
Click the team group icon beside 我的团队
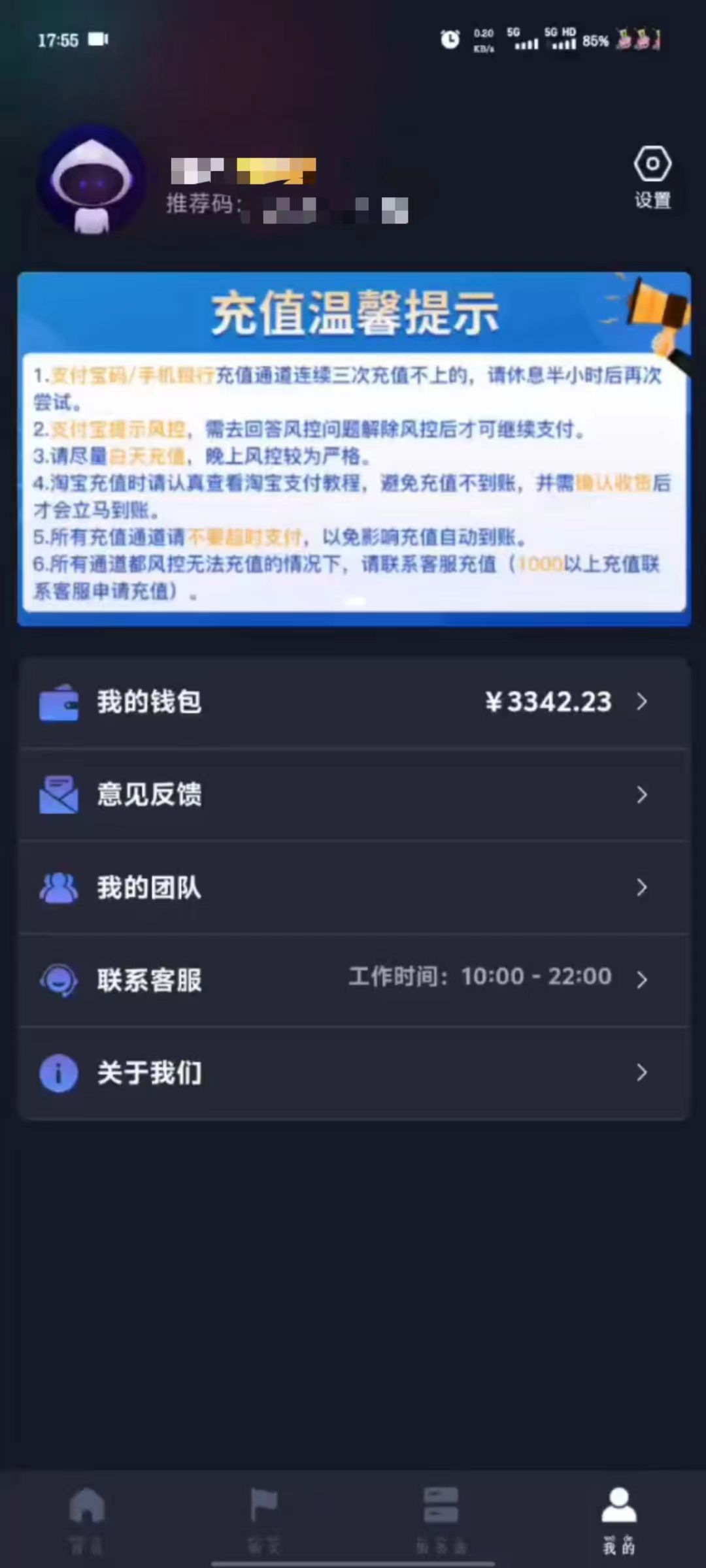58,887
